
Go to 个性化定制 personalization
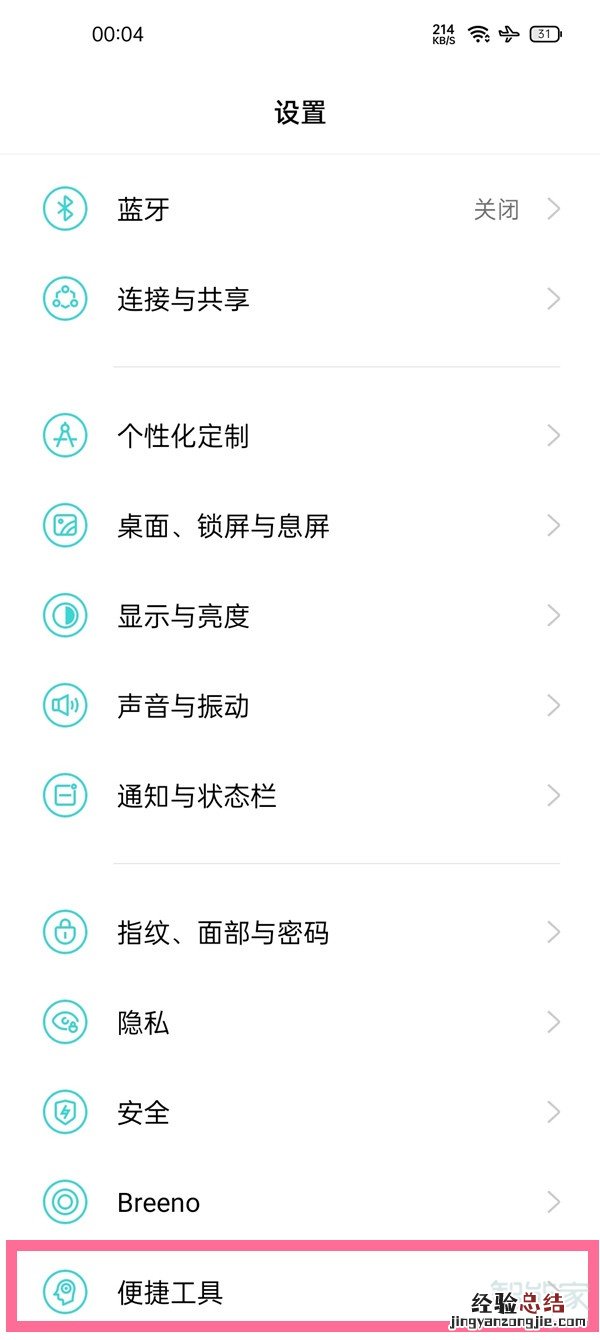pyautogui.click(x=300, y=436)
